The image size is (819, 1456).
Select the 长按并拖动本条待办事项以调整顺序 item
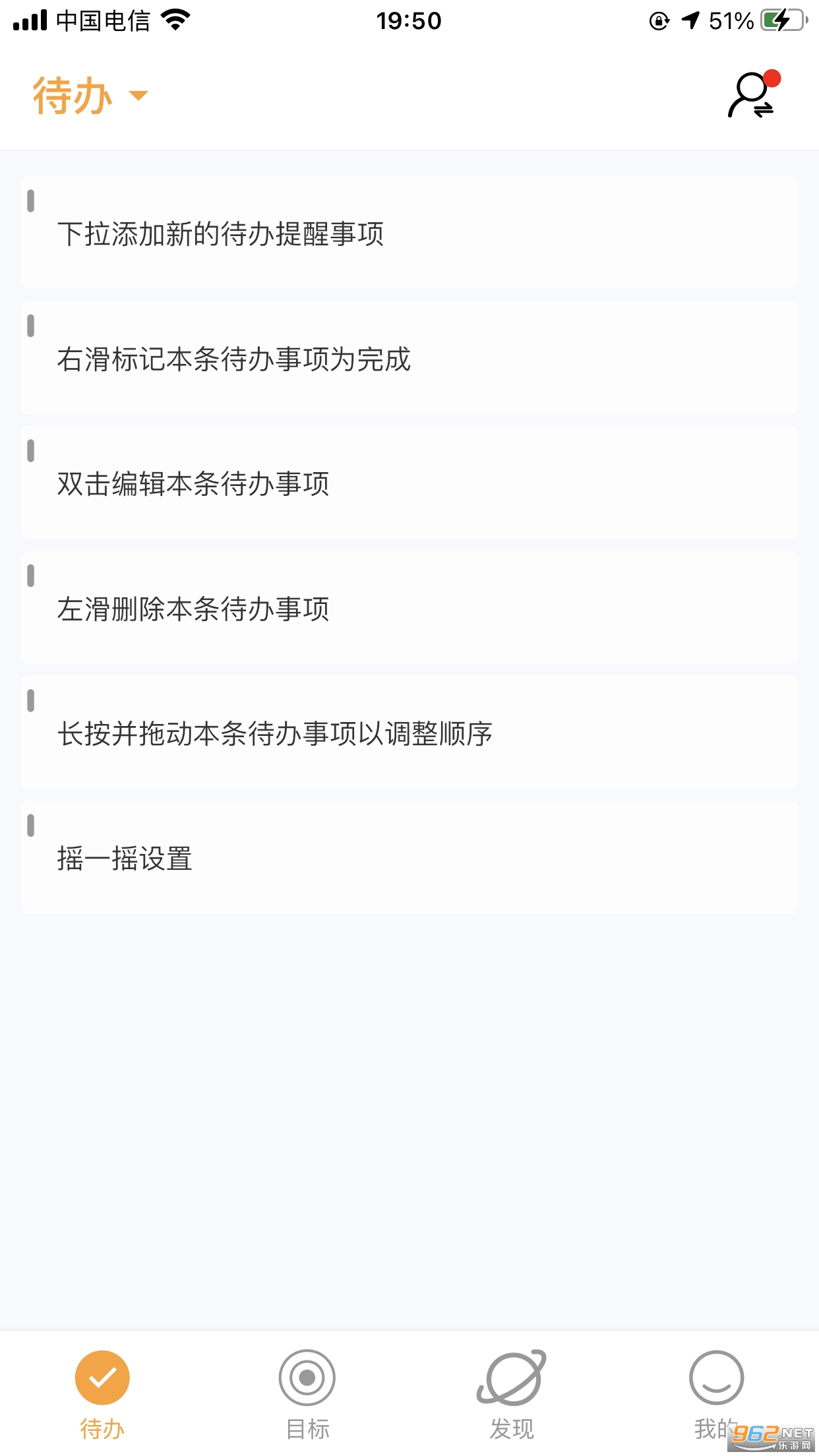coord(409,733)
